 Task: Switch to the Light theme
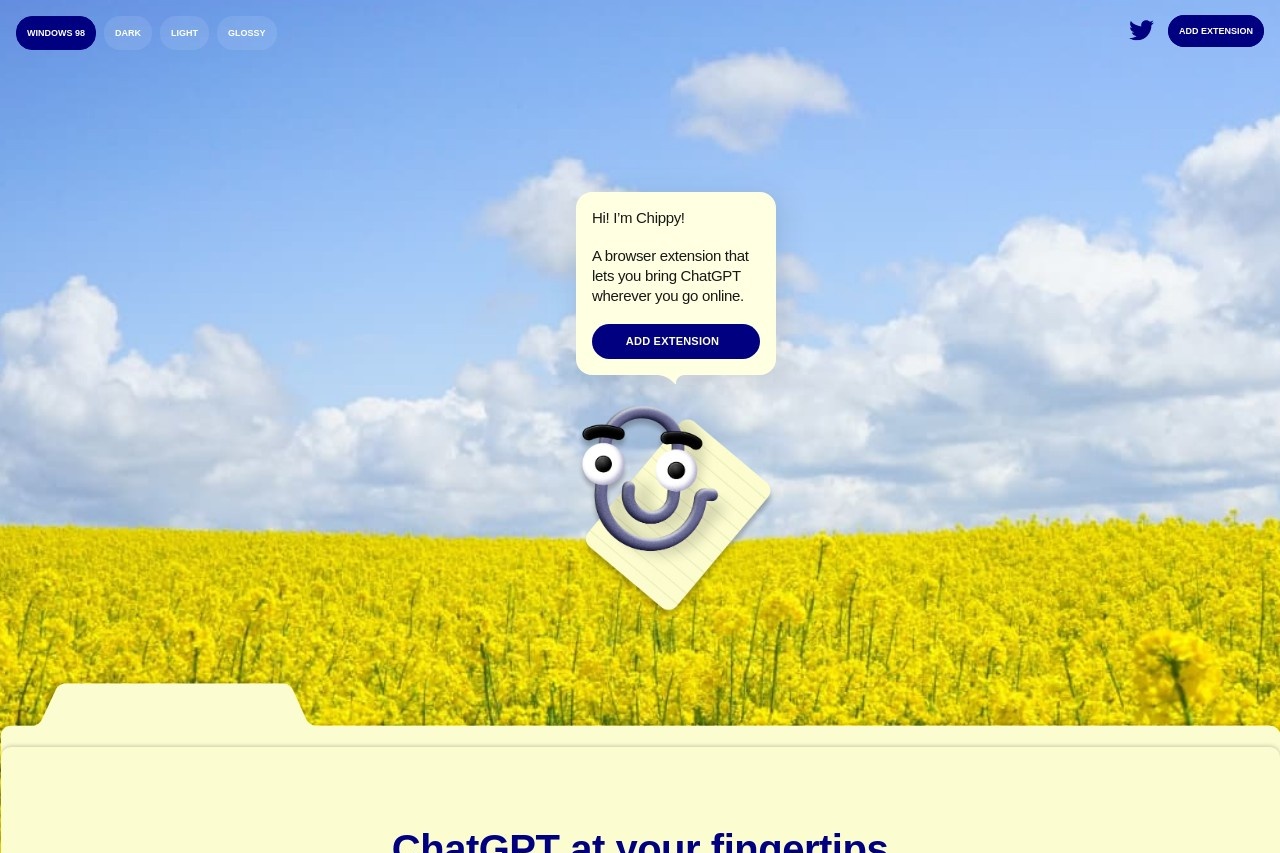click(184, 33)
